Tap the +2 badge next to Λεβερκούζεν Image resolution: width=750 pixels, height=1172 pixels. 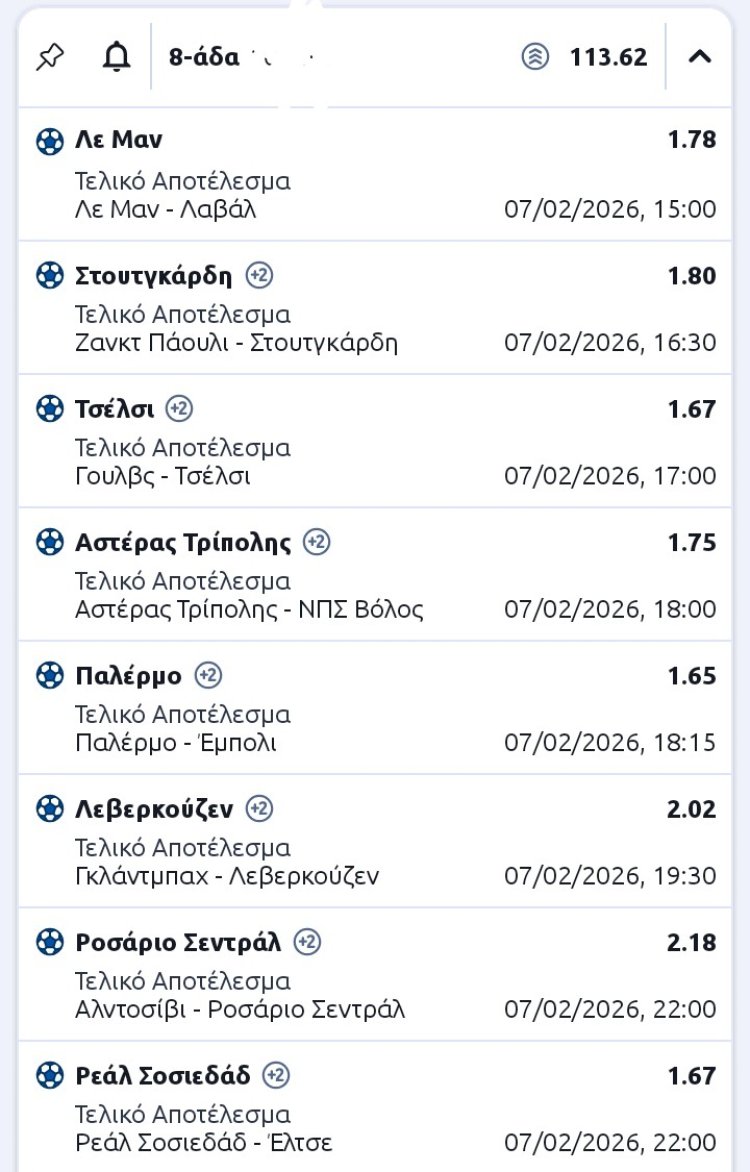pos(259,809)
